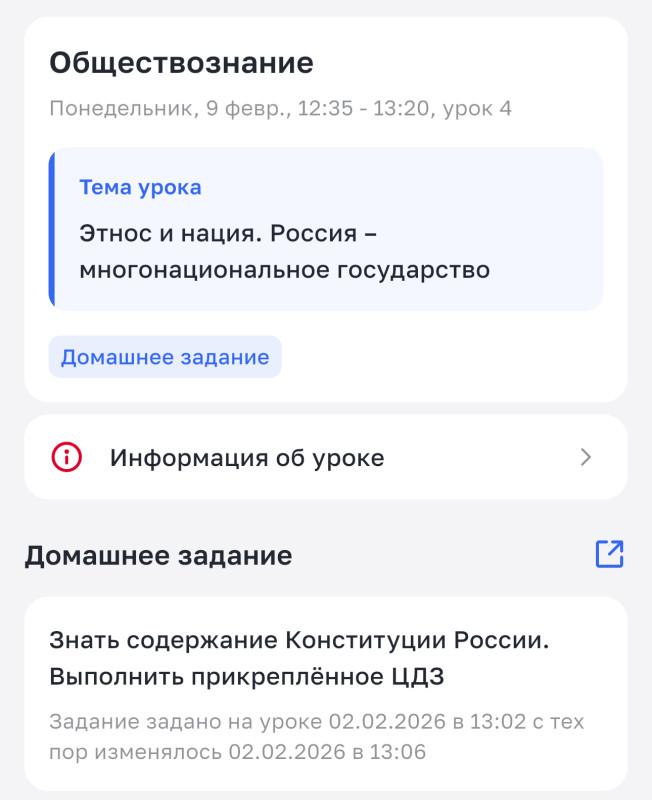Open the Конституции России homework card
The width and height of the screenshot is (652, 800).
point(325,692)
